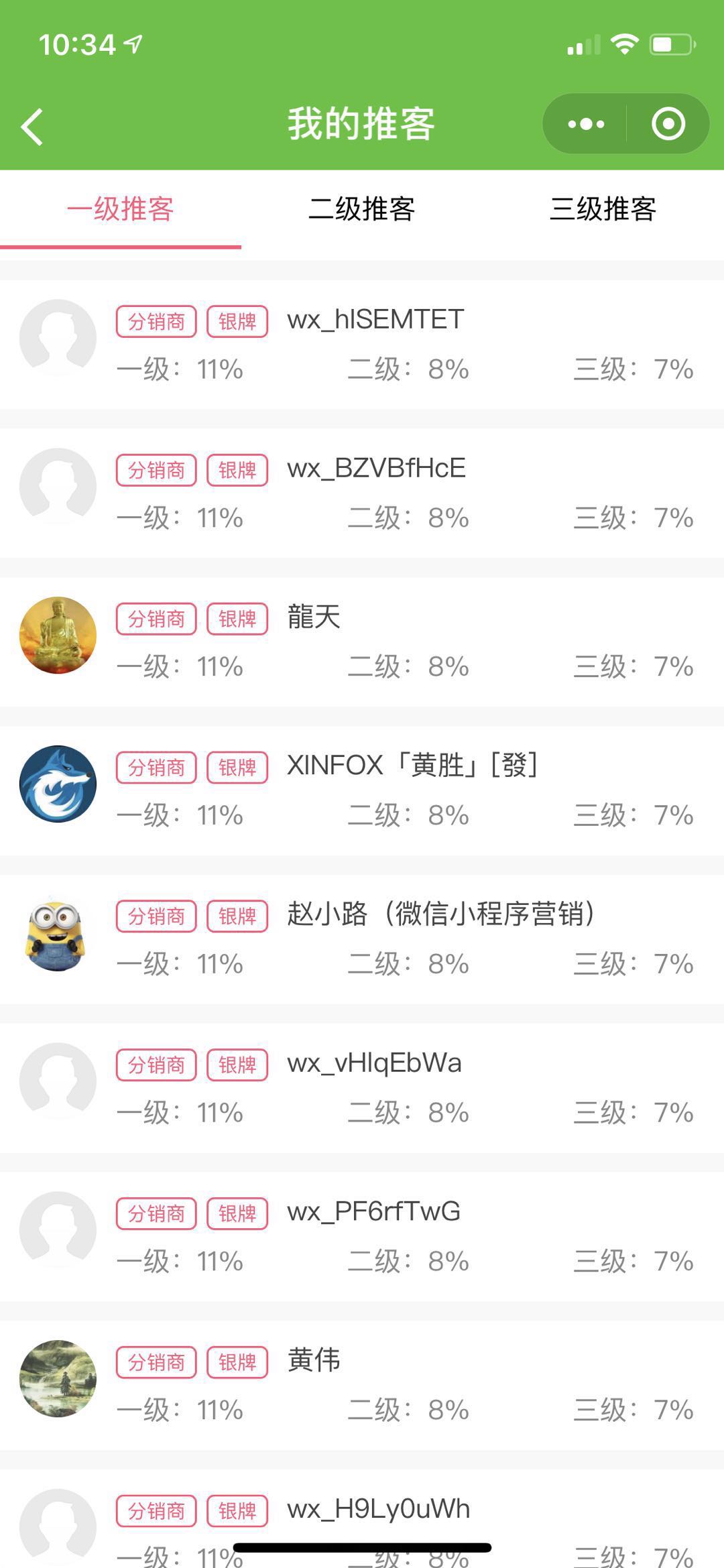Open the wx_vHlqEbWa row

(362, 1089)
